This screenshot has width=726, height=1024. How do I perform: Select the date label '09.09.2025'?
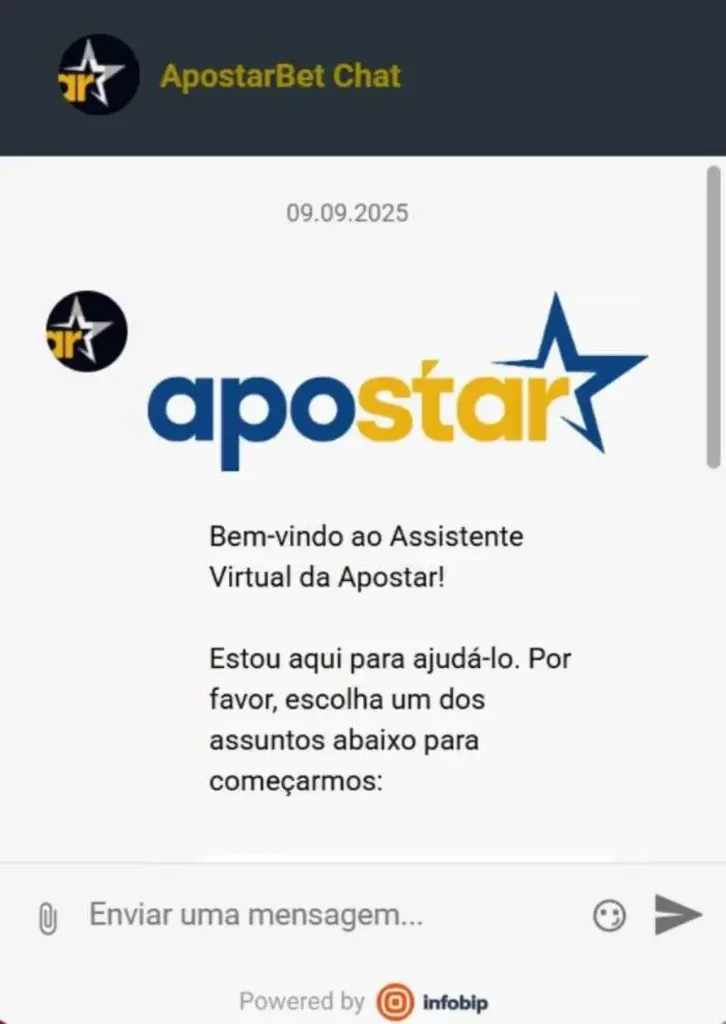(348, 212)
